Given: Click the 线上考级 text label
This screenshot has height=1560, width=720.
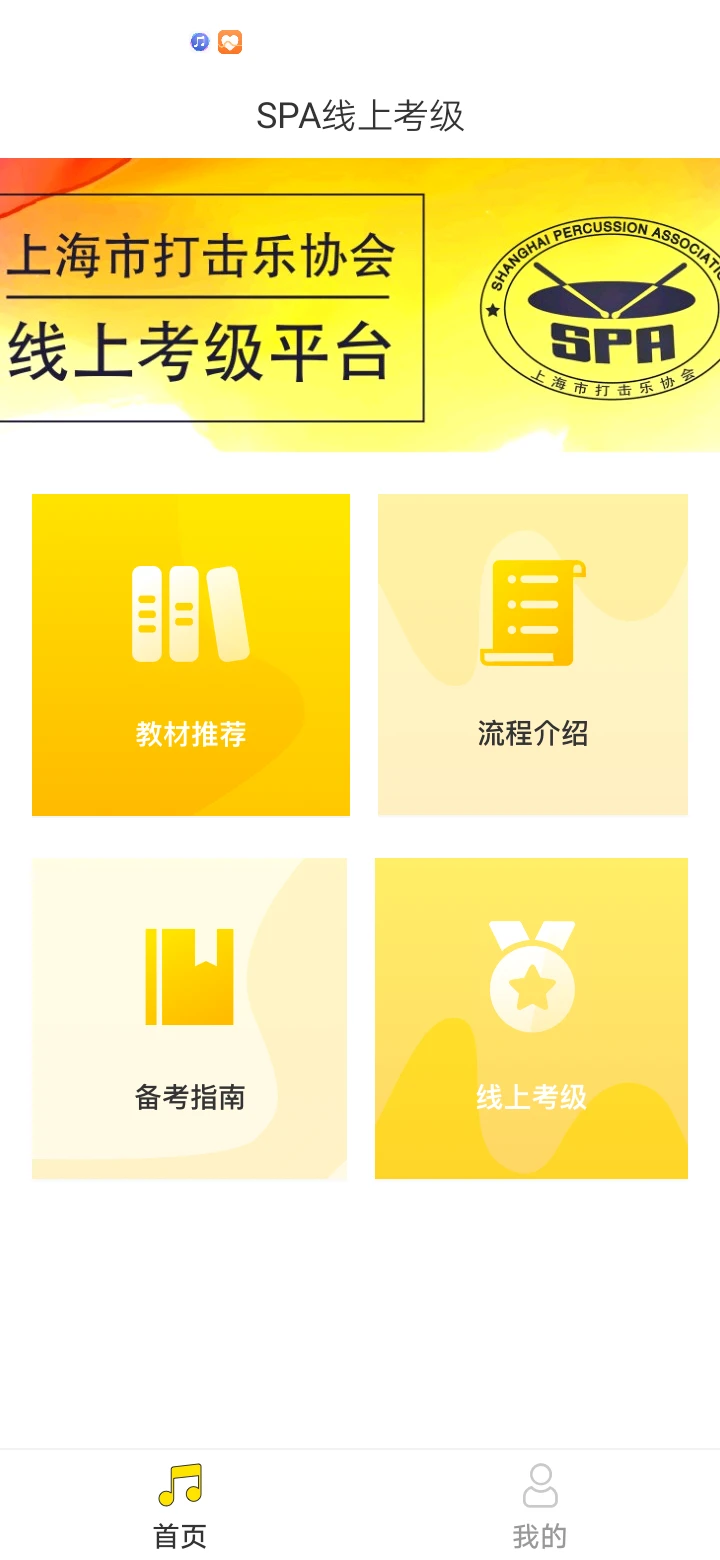Looking at the screenshot, I should click(531, 1097).
